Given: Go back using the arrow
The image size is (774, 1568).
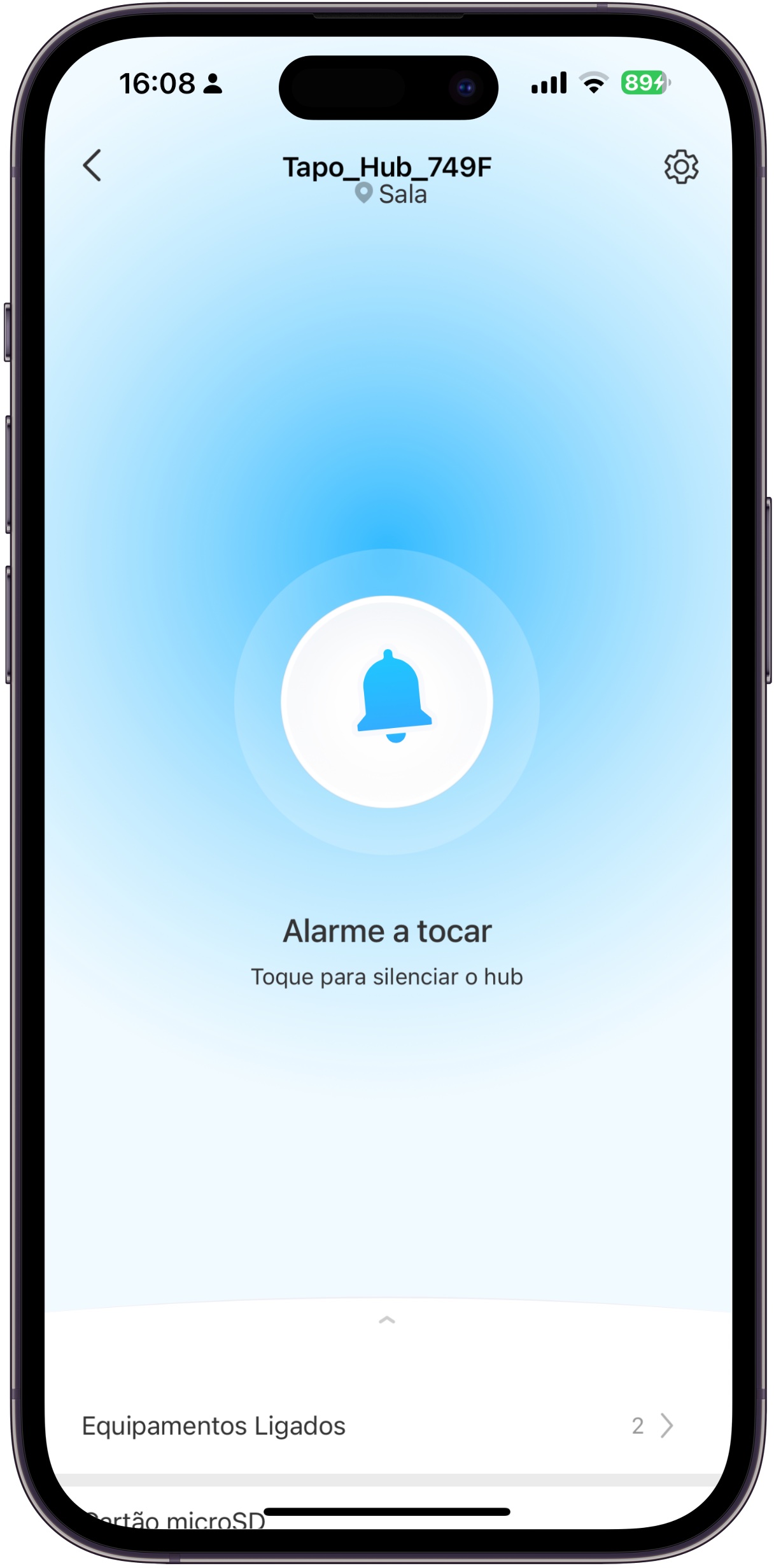Looking at the screenshot, I should (x=92, y=165).
